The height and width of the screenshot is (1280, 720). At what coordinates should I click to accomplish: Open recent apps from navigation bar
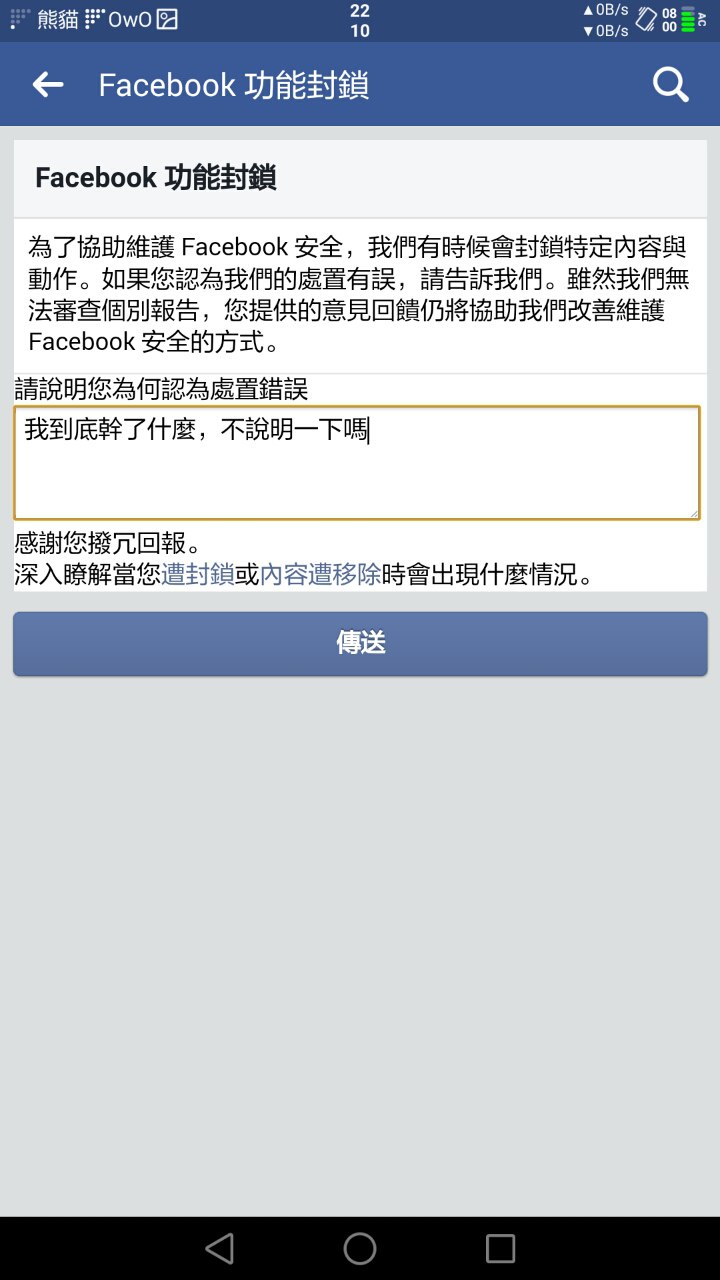point(500,1248)
